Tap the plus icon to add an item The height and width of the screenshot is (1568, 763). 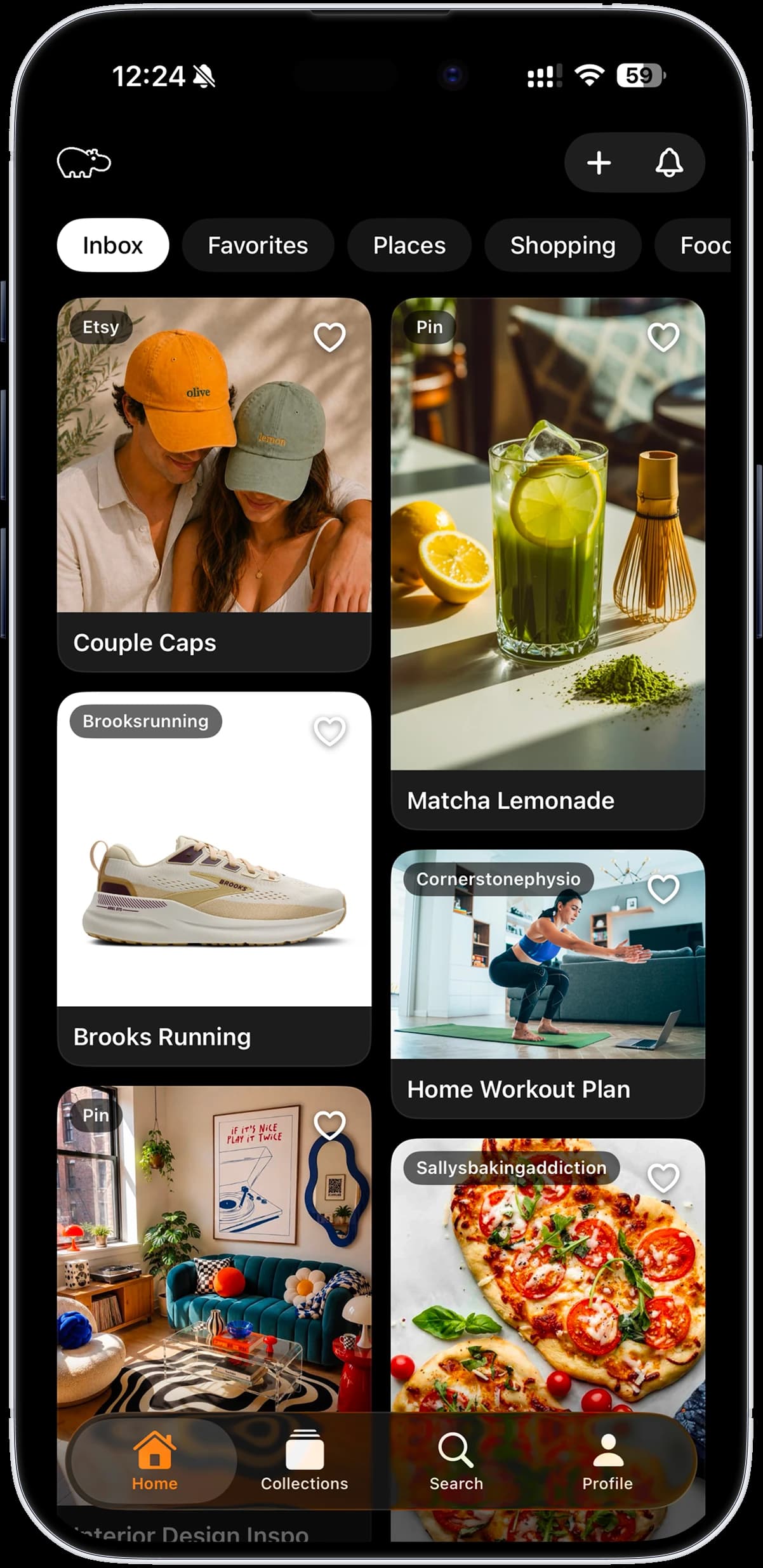pyautogui.click(x=599, y=163)
